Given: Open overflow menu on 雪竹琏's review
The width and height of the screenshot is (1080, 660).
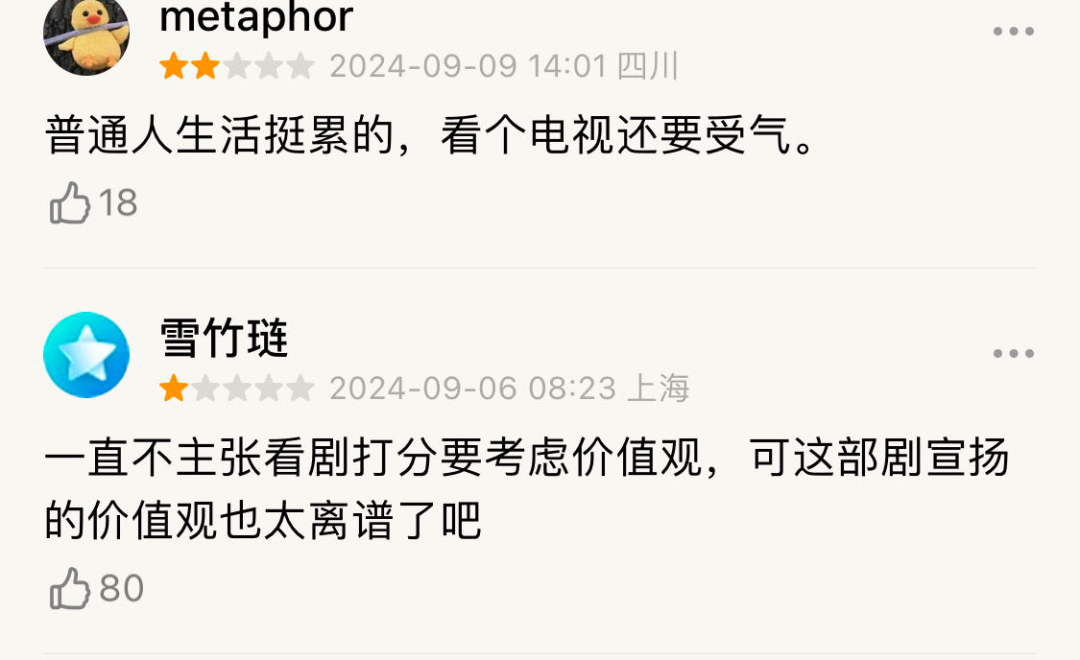Looking at the screenshot, I should tap(1013, 354).
